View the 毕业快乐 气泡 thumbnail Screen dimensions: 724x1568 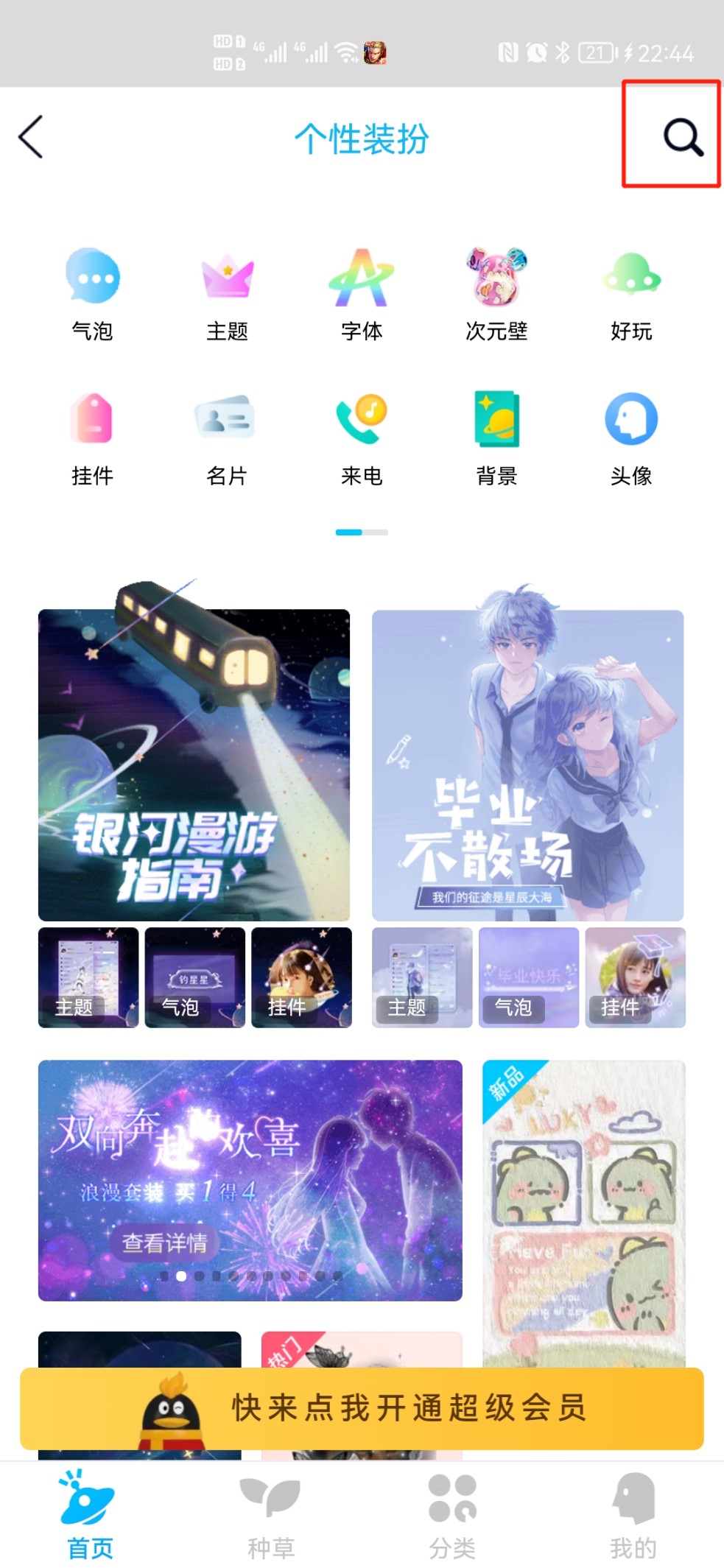coord(528,977)
